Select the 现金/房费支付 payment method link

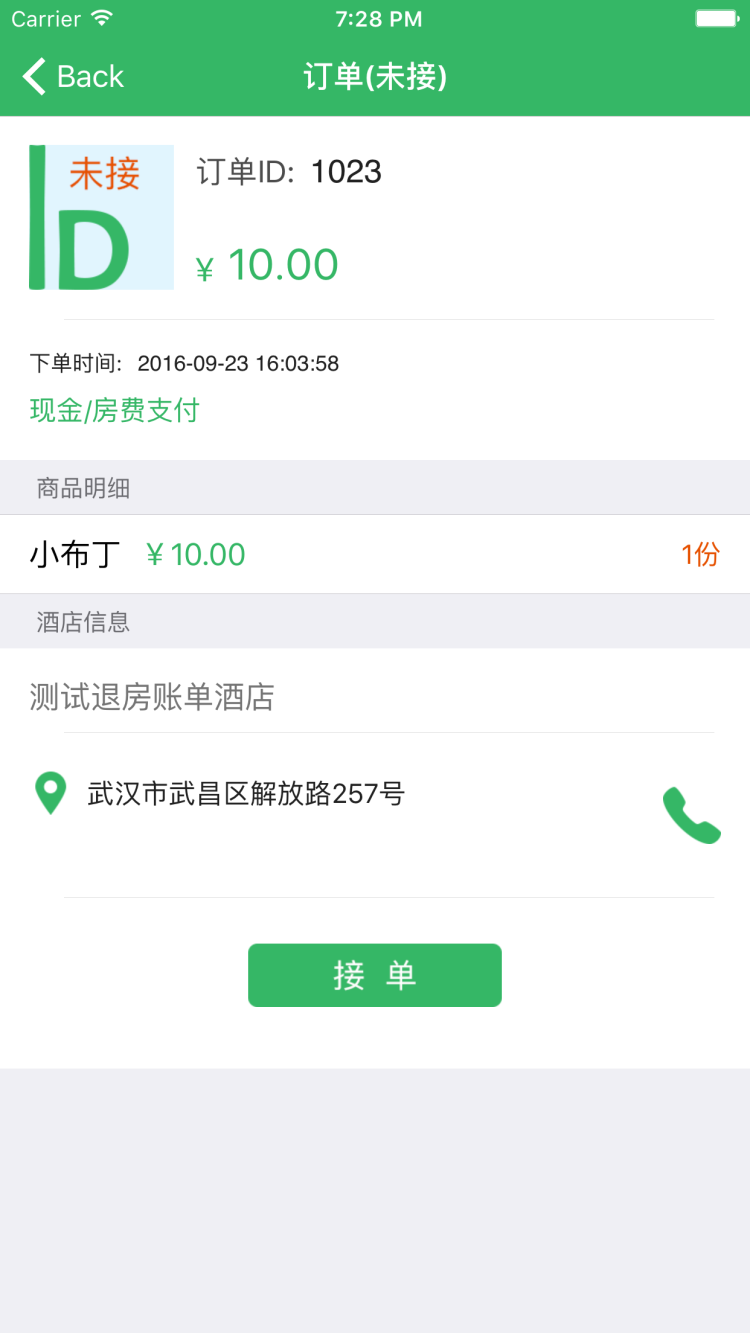(x=113, y=411)
